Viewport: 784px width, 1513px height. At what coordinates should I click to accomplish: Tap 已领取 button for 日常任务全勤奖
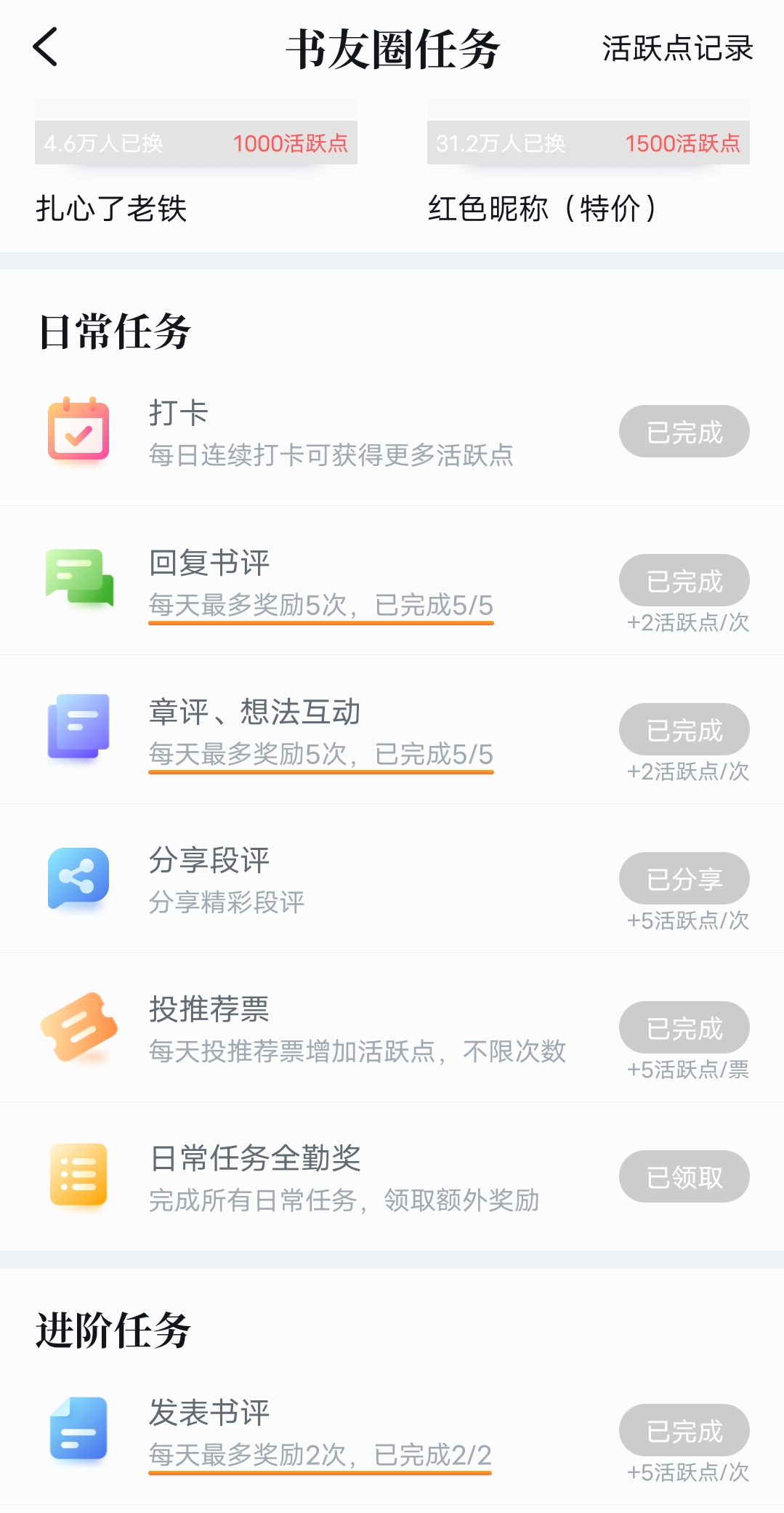(684, 1177)
